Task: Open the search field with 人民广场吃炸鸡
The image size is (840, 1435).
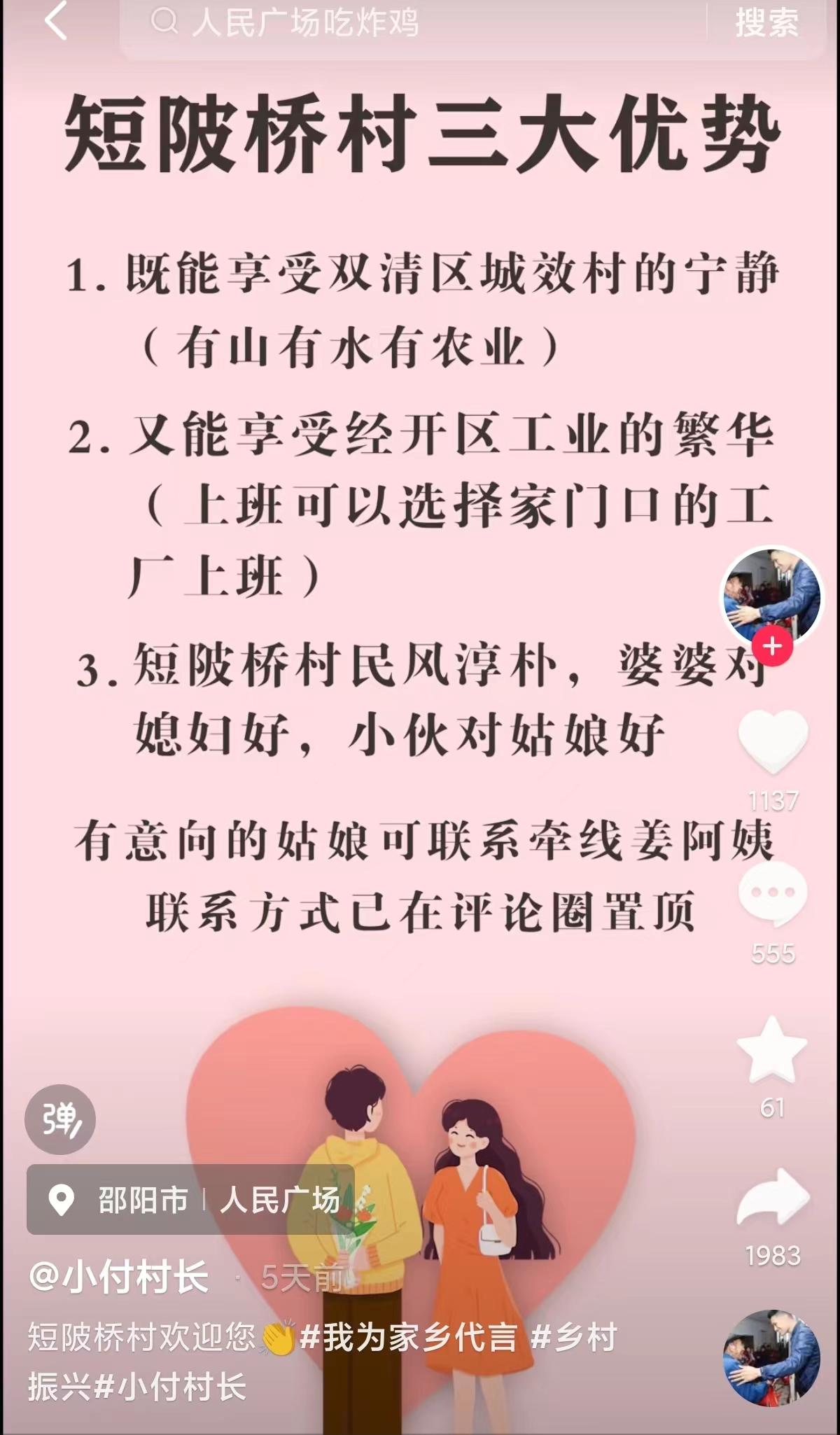Action: [x=413, y=22]
